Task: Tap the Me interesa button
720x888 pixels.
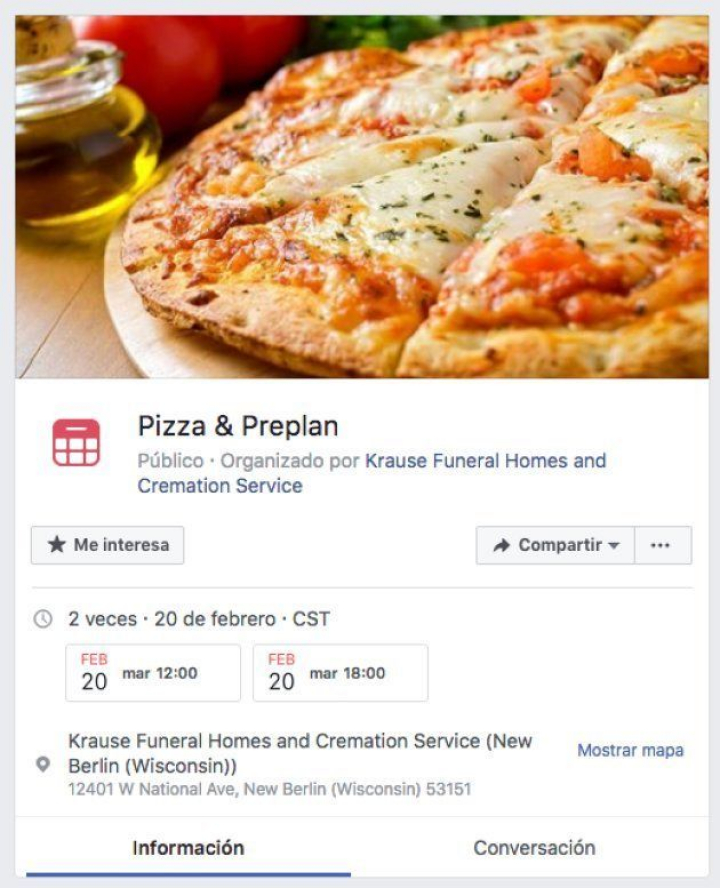Action: coord(107,545)
